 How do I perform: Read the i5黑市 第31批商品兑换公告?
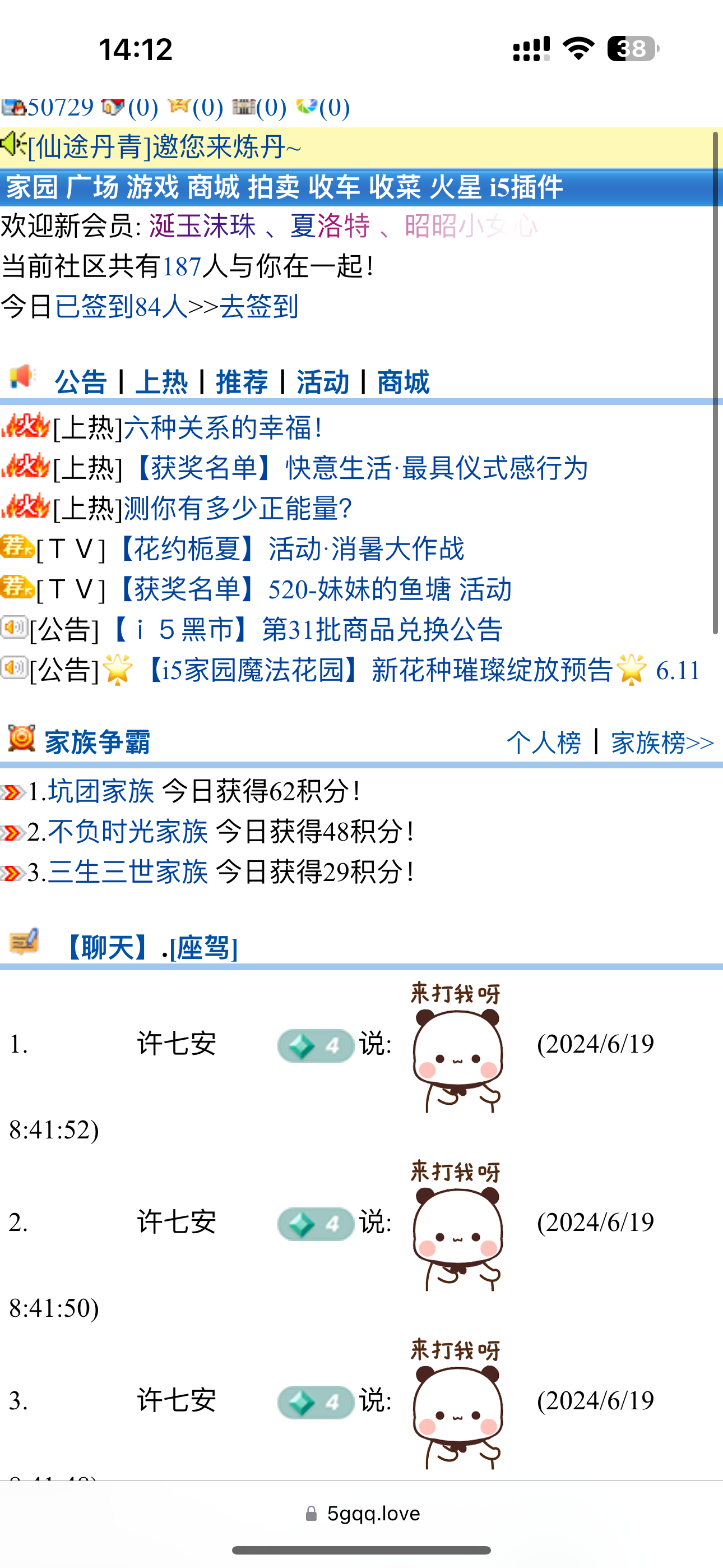(305, 629)
